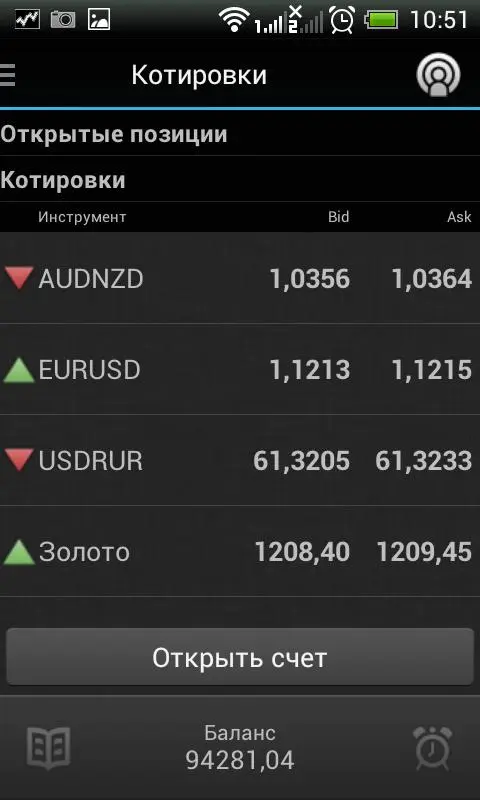This screenshot has height=800, width=480.
Task: Open the Золото quote
Action: click(x=240, y=552)
